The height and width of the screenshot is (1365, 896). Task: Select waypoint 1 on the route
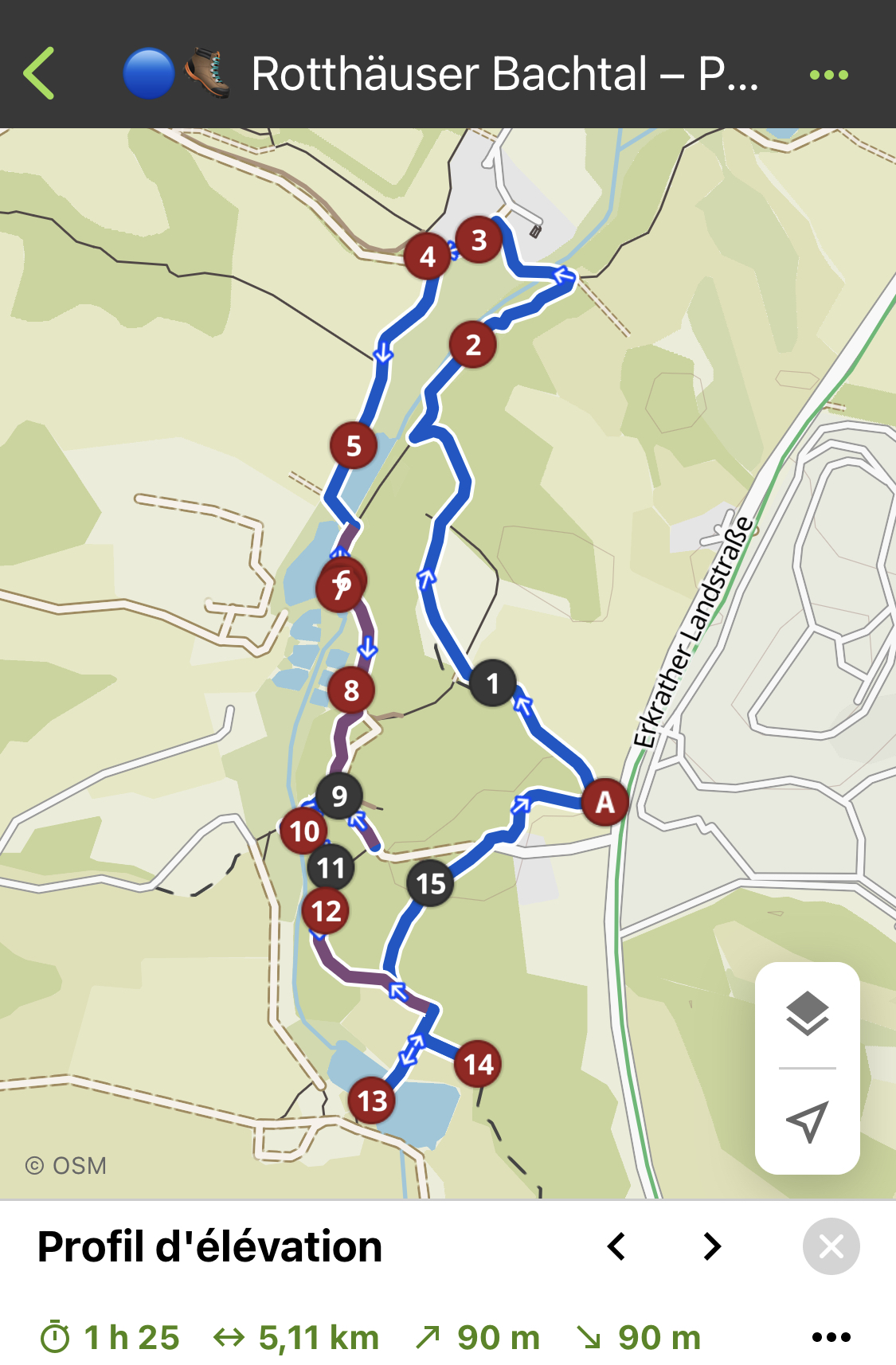pos(493,683)
